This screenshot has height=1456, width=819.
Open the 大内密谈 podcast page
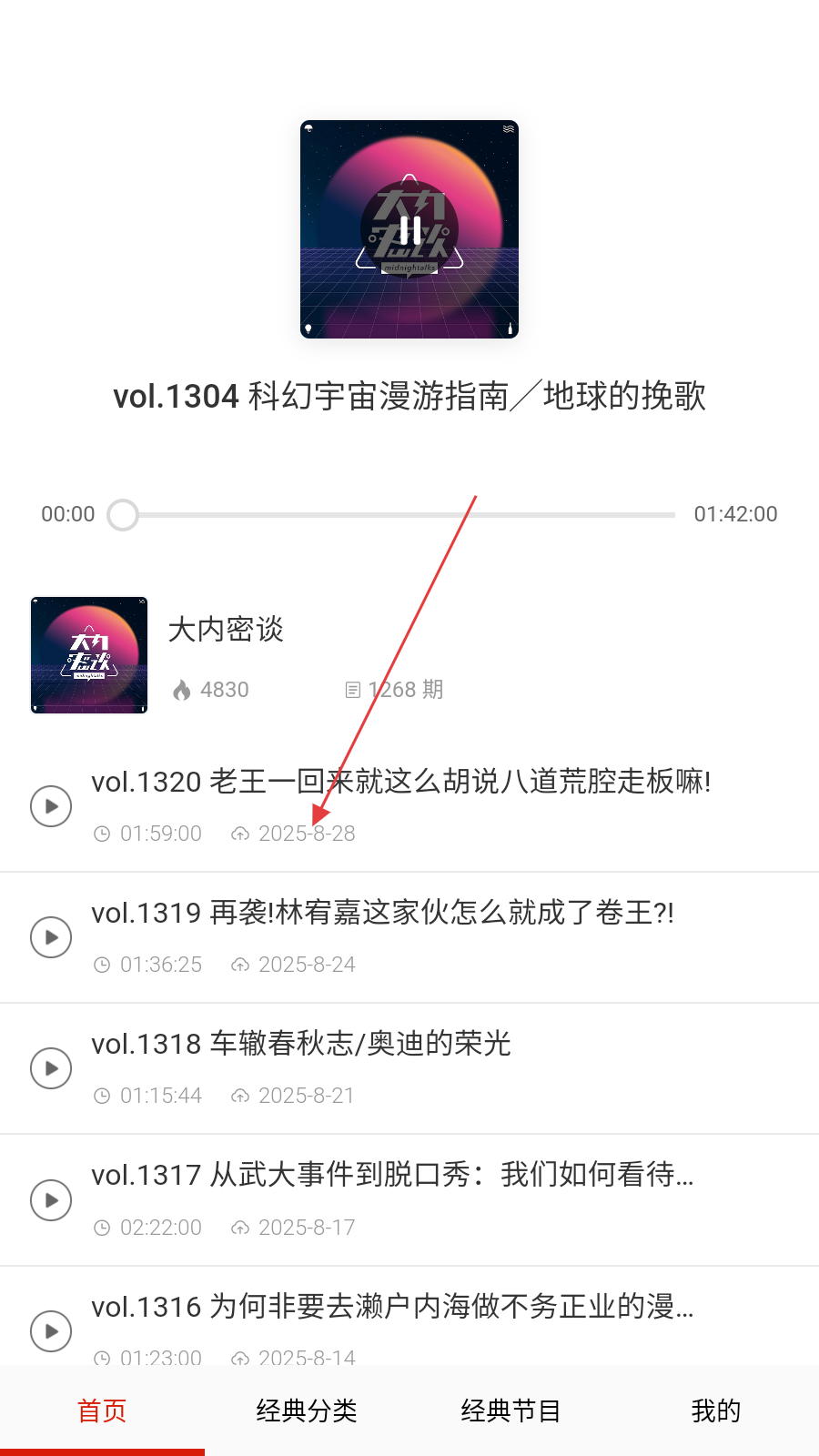click(x=409, y=655)
